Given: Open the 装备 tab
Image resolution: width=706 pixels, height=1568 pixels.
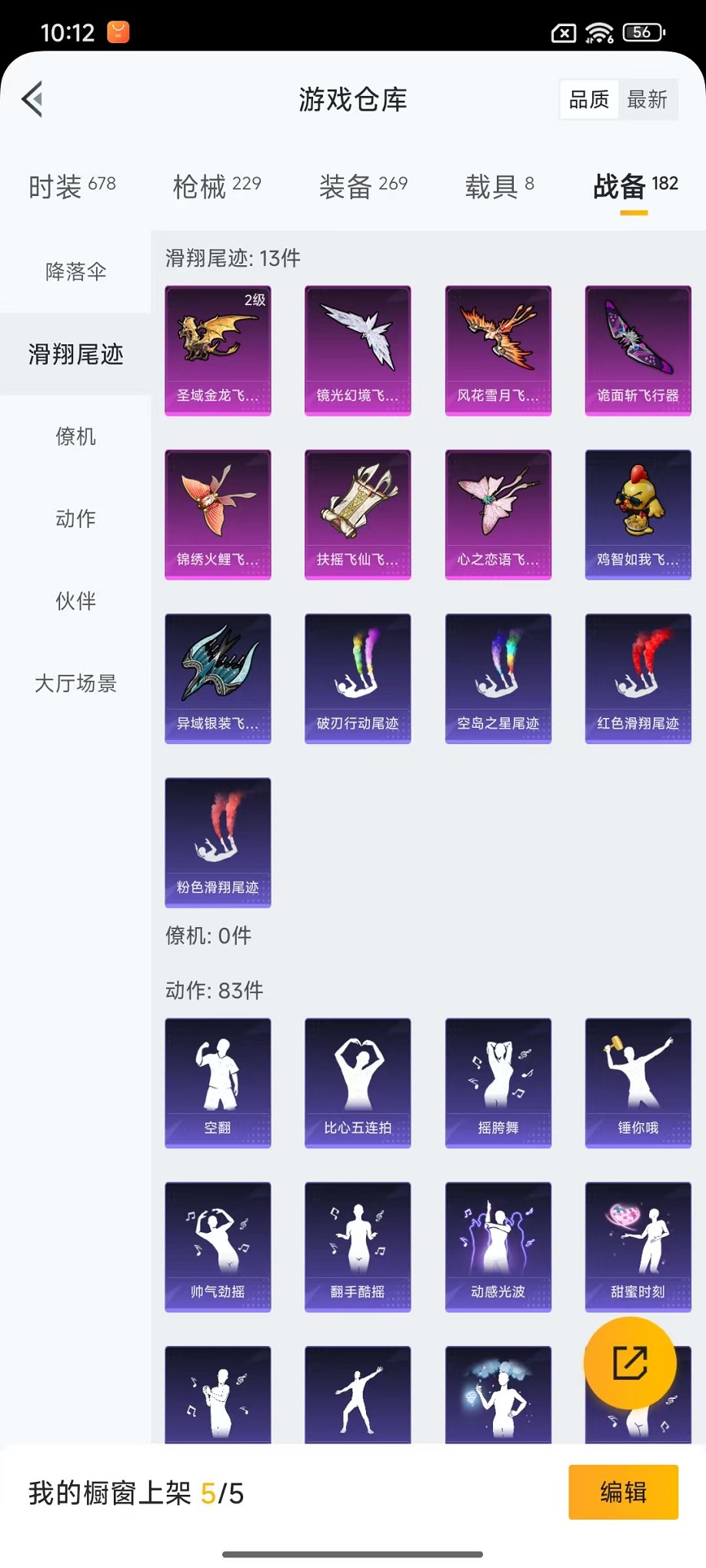Looking at the screenshot, I should [x=363, y=186].
